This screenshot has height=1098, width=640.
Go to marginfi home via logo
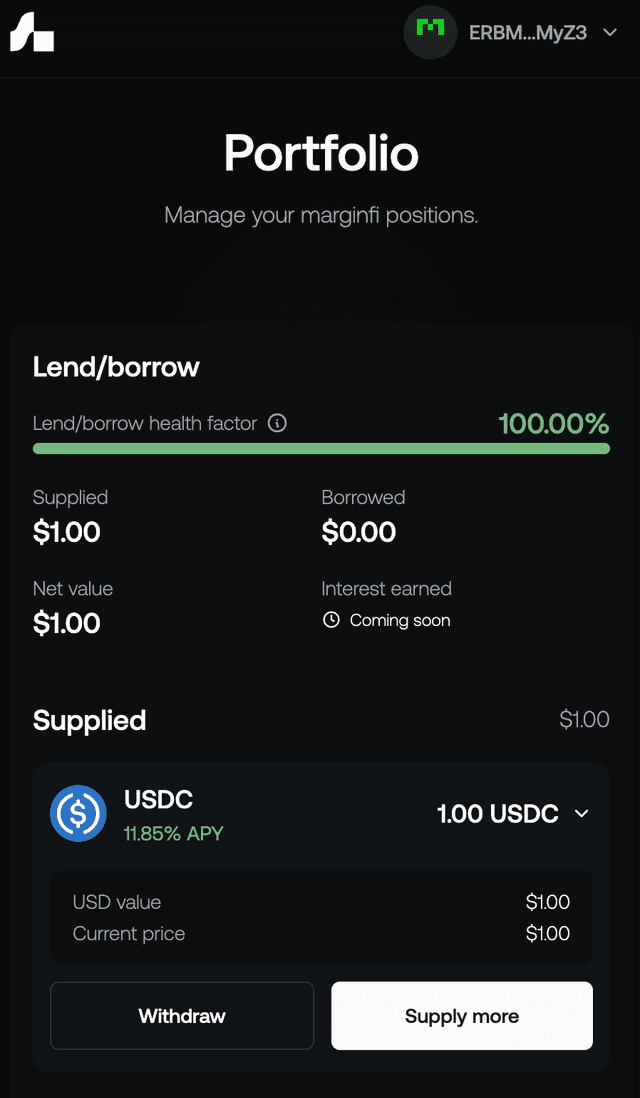click(x=32, y=34)
